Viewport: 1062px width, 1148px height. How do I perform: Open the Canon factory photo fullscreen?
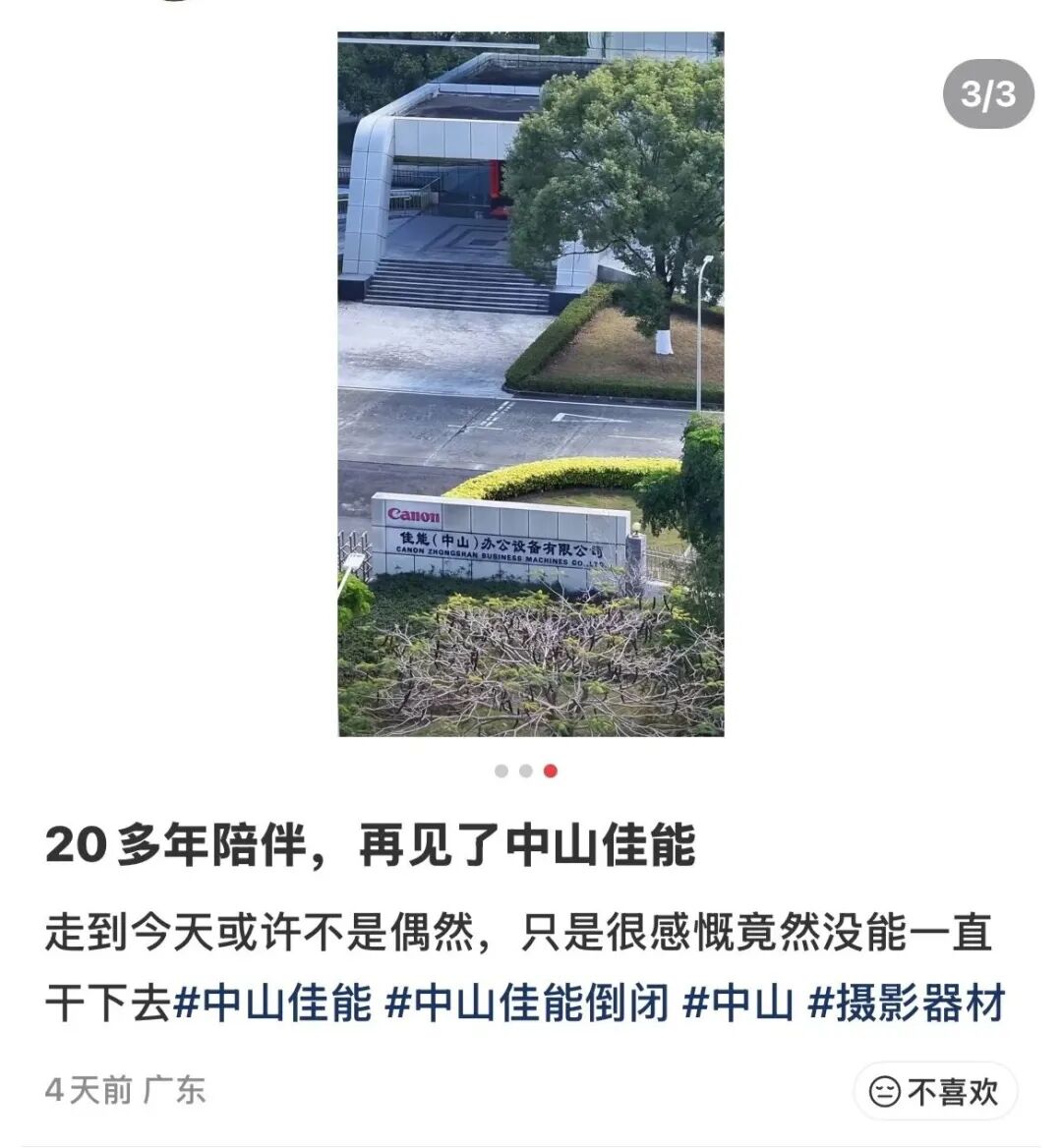click(531, 383)
